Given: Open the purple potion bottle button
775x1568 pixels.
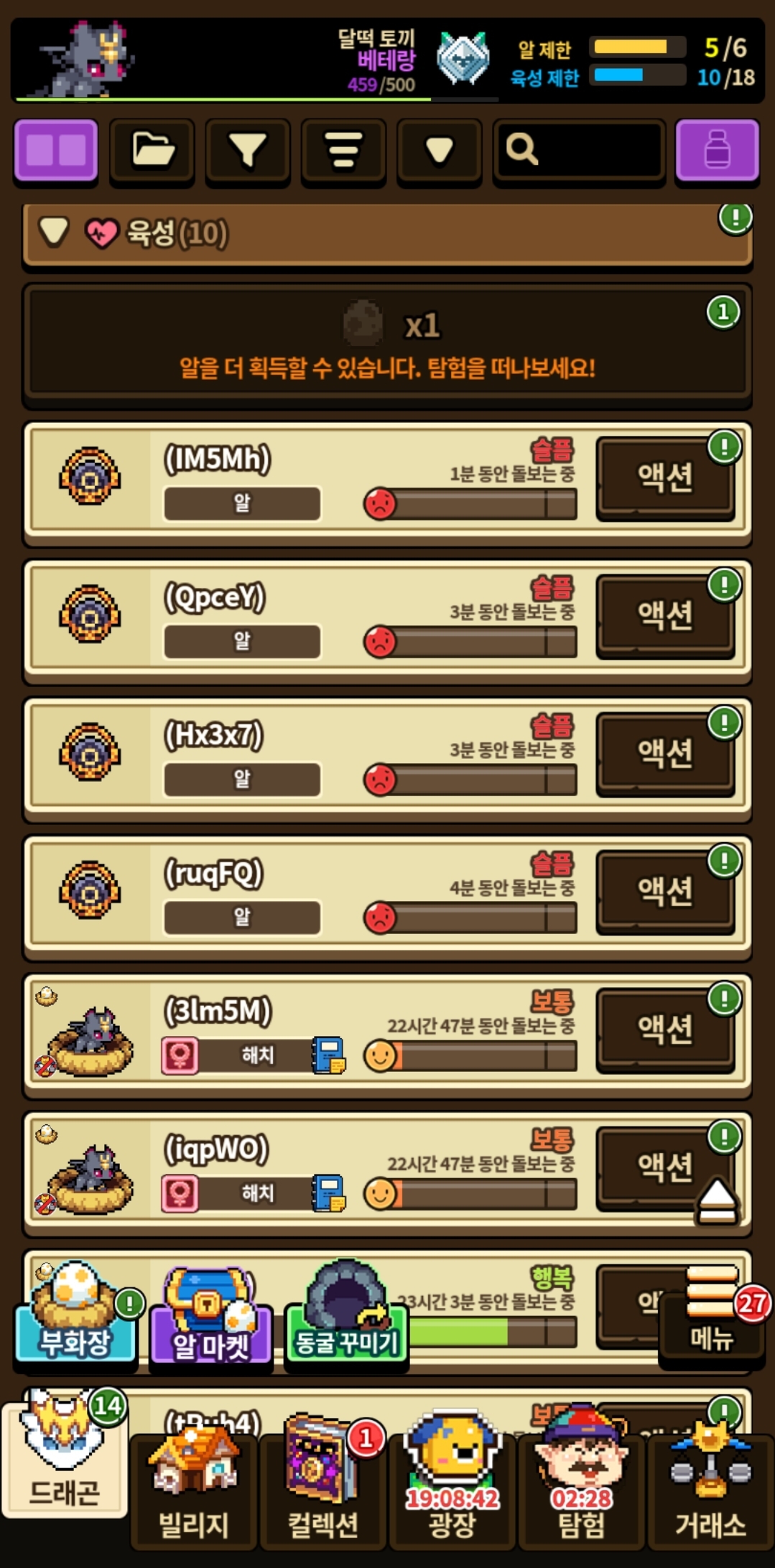Looking at the screenshot, I should coord(717,151).
